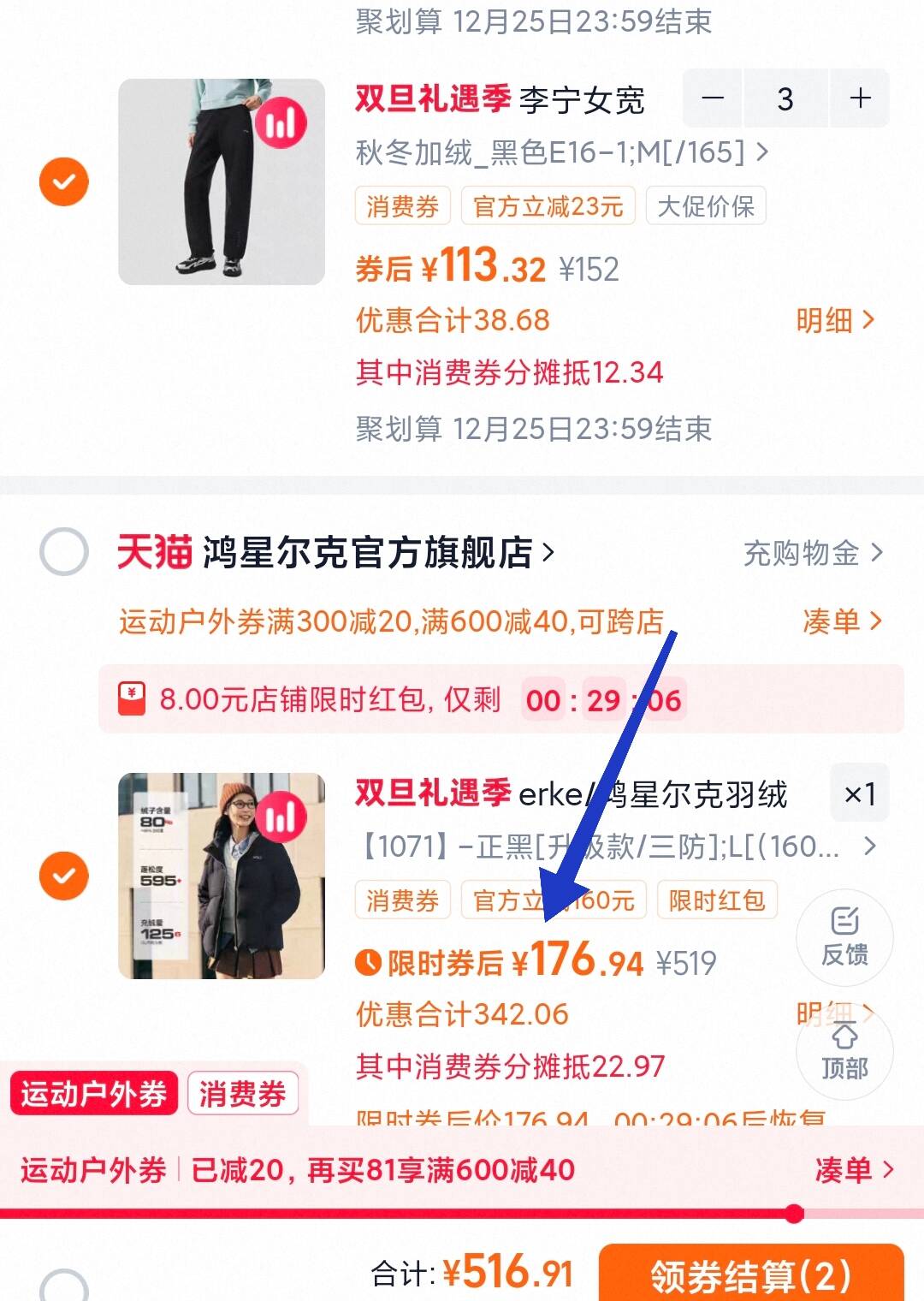Uncheck the erke down jacket checkbox
The image size is (924, 1301).
click(x=64, y=876)
